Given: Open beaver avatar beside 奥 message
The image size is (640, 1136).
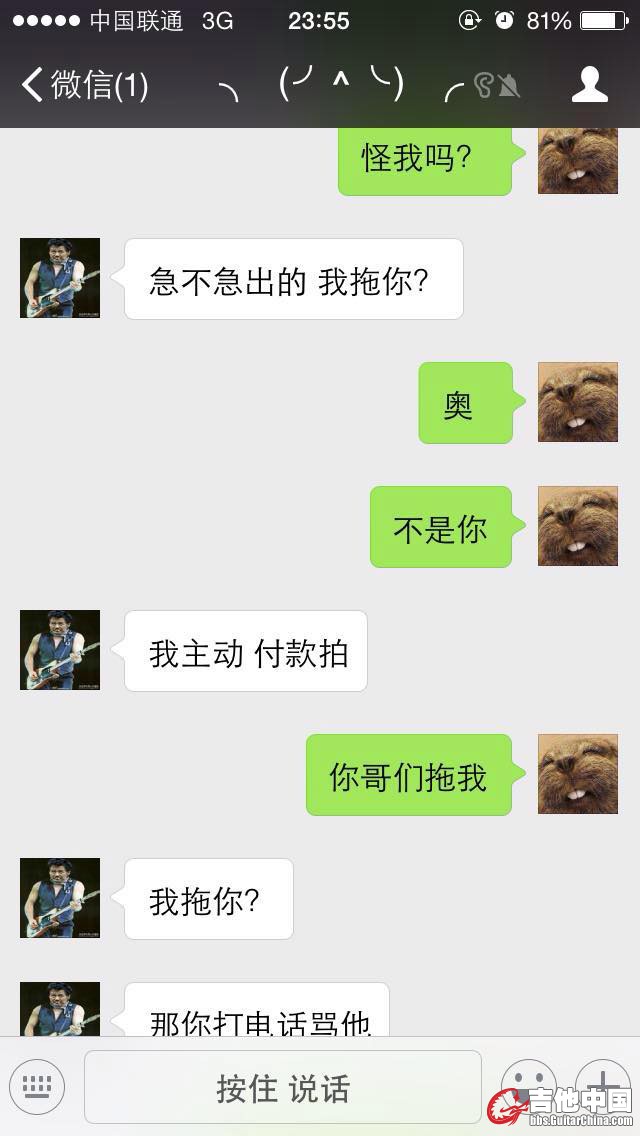Looking at the screenshot, I should point(578,402).
